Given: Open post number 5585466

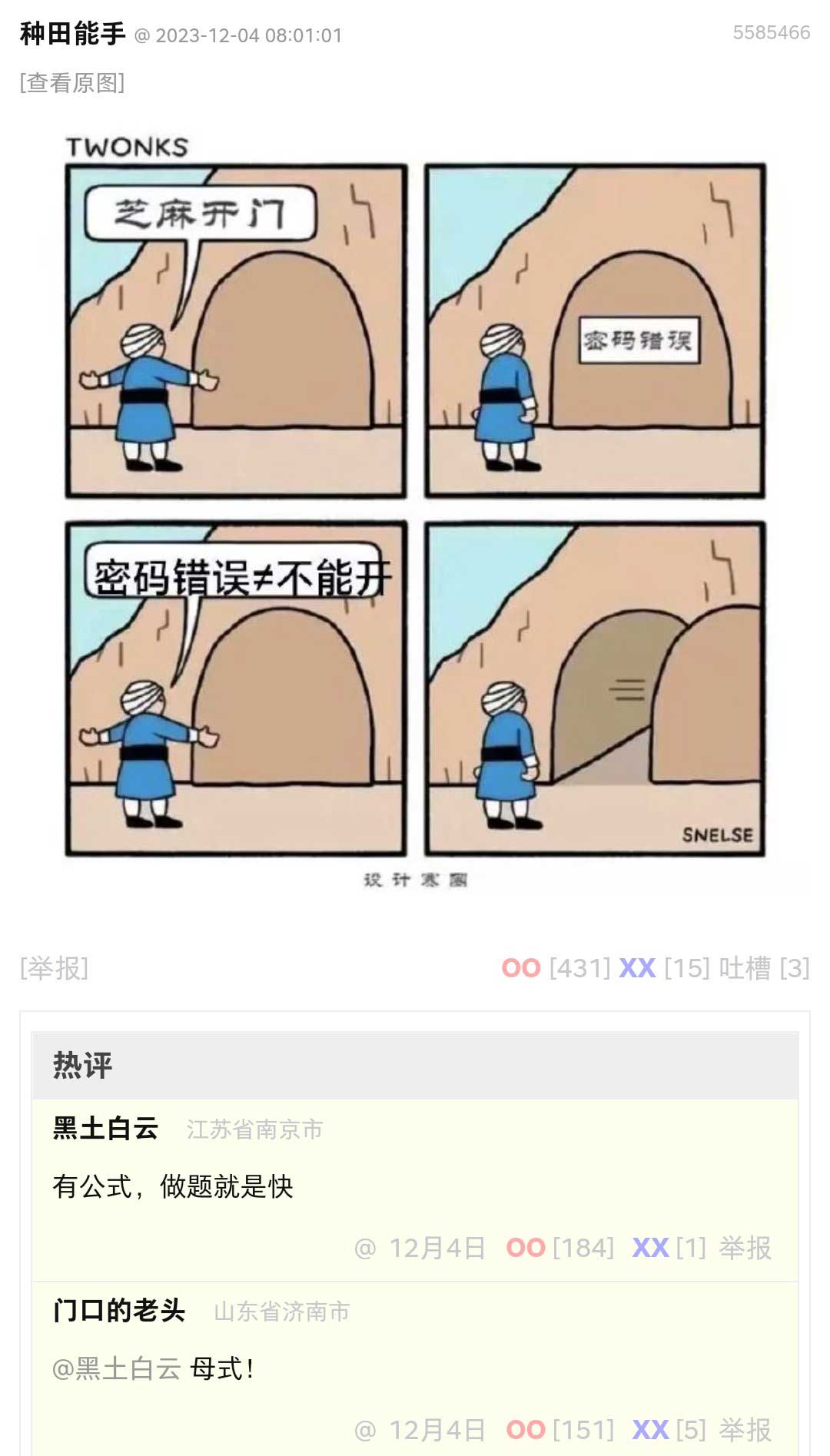Looking at the screenshot, I should (x=771, y=32).
